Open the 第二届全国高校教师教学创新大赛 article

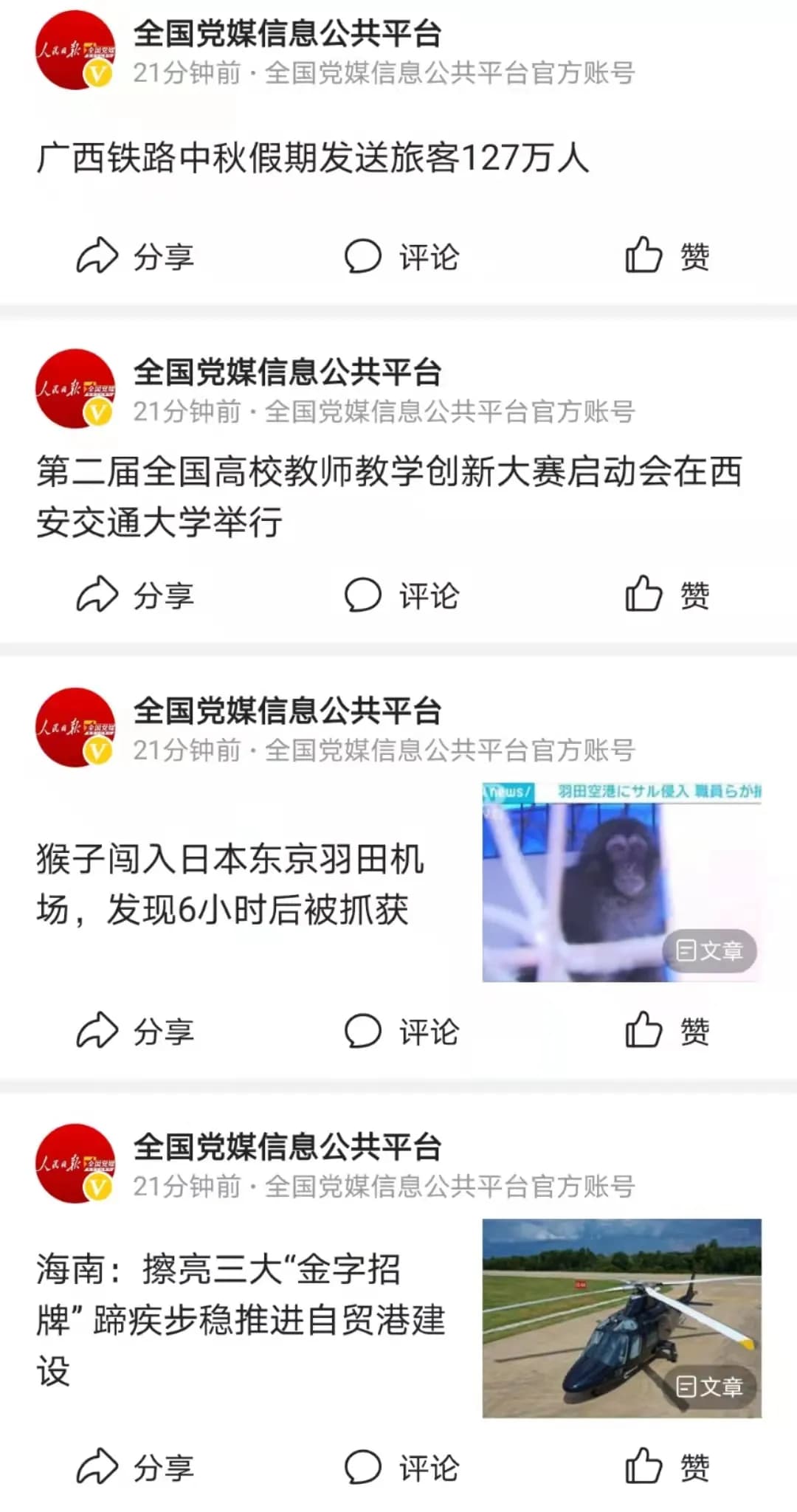coord(388,496)
